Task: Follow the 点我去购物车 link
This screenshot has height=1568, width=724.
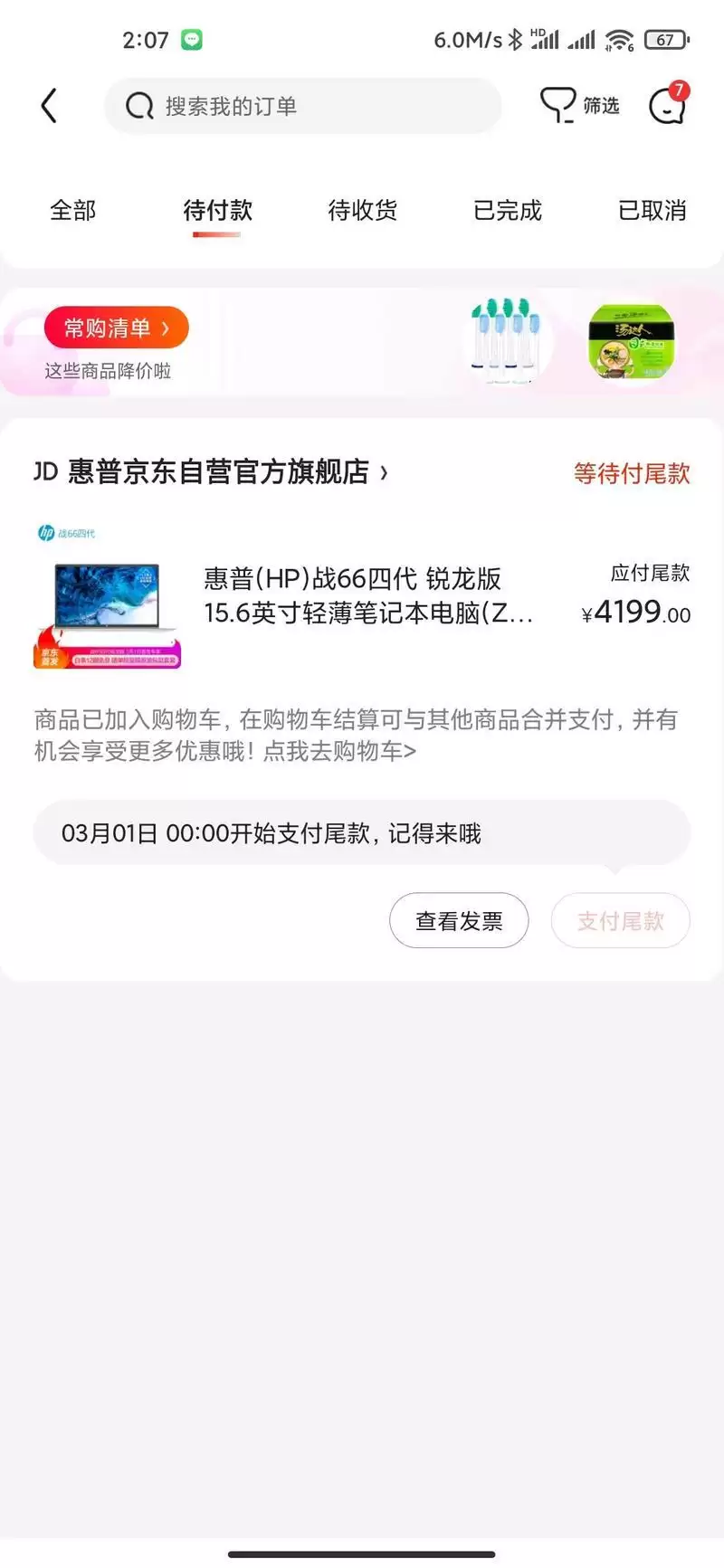Action: tap(339, 751)
